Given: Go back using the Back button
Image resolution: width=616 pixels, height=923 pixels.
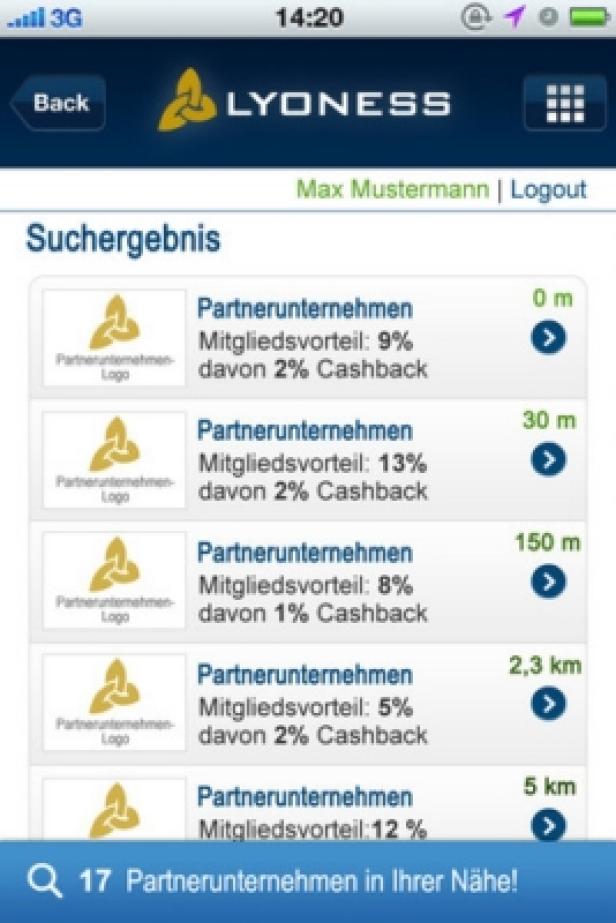Looking at the screenshot, I should coord(58,103).
